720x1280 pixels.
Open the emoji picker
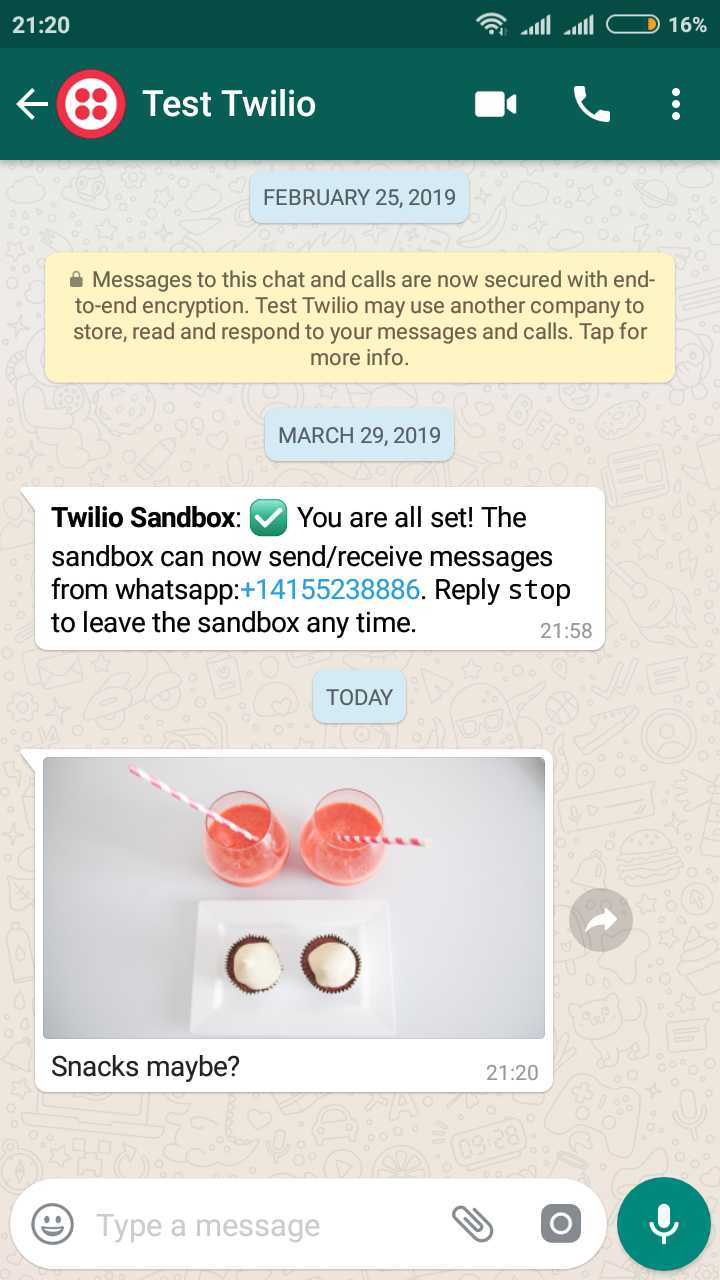(52, 1224)
